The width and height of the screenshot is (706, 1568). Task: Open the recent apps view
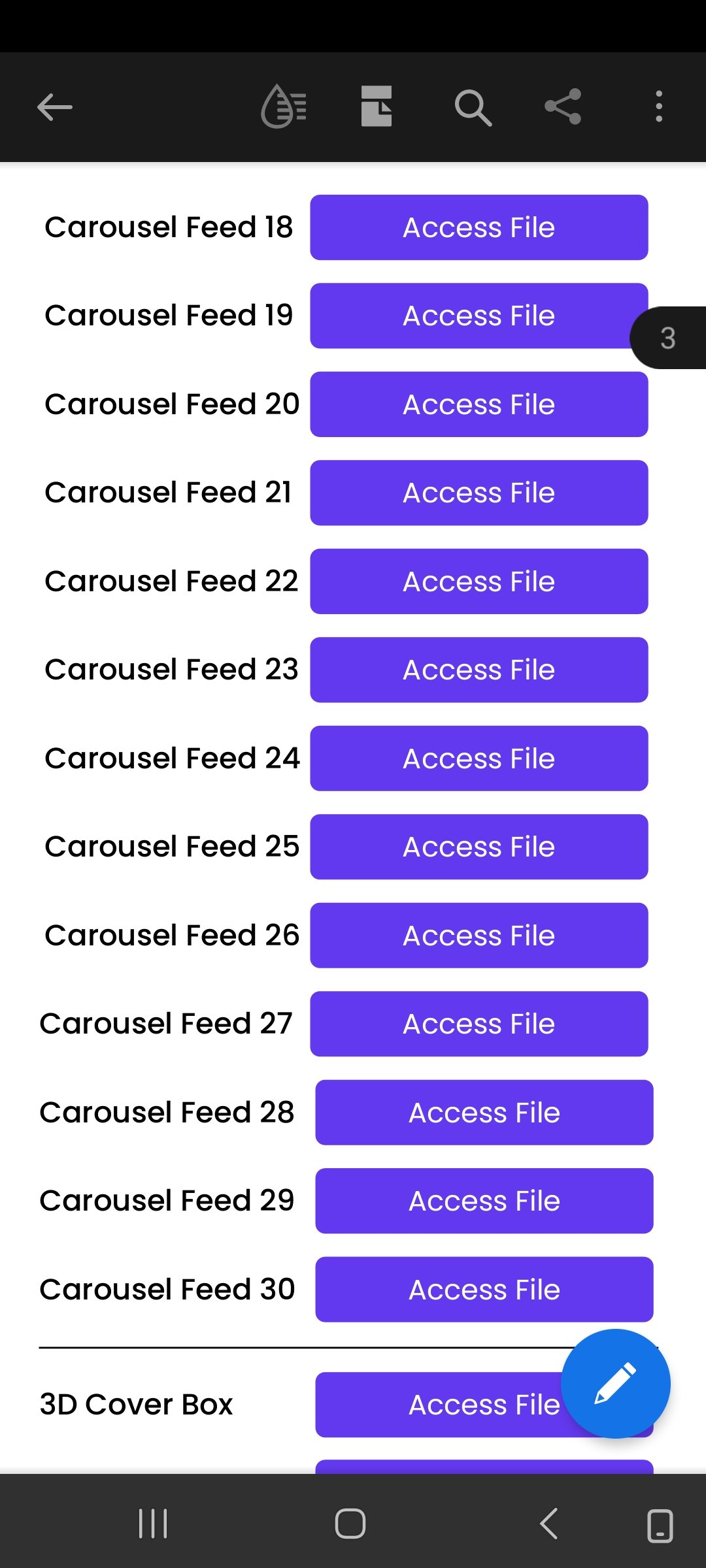(153, 1524)
